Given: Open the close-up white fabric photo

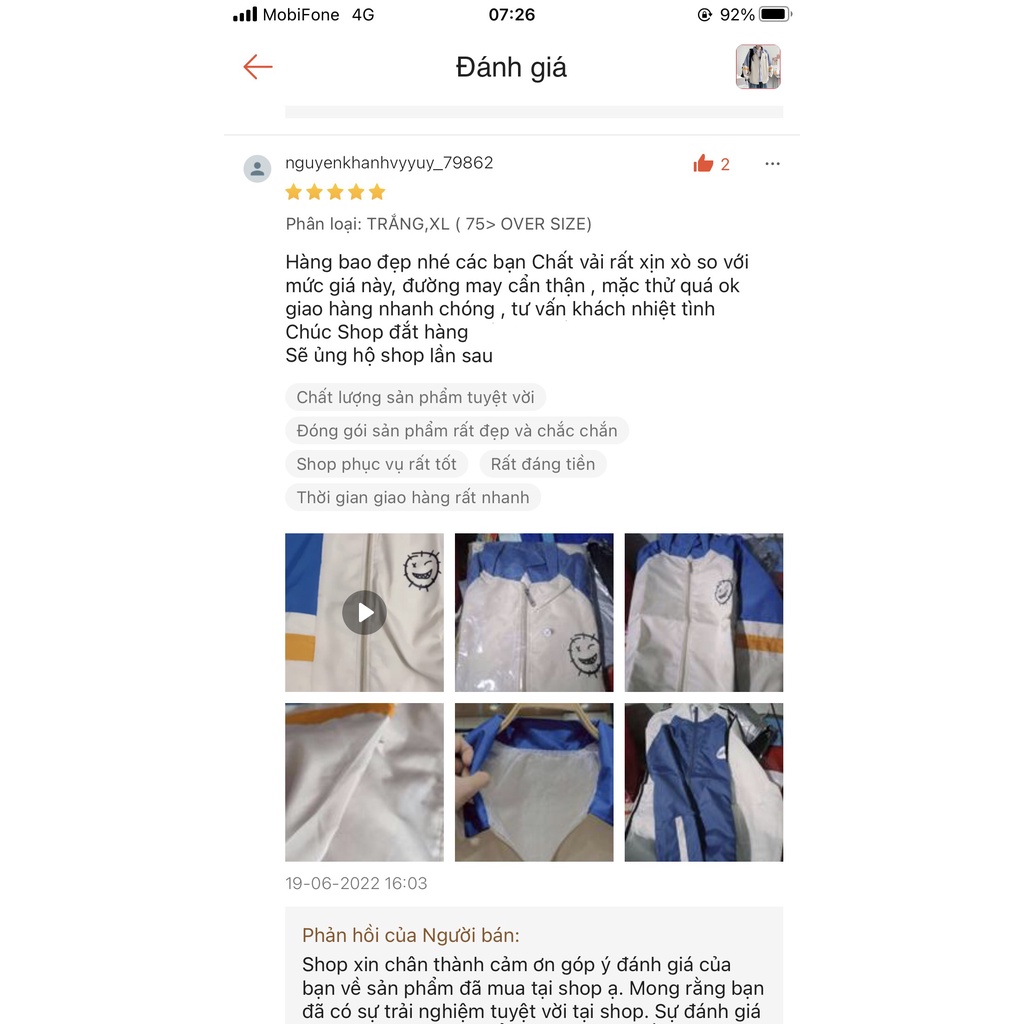Looking at the screenshot, I should point(364,782).
